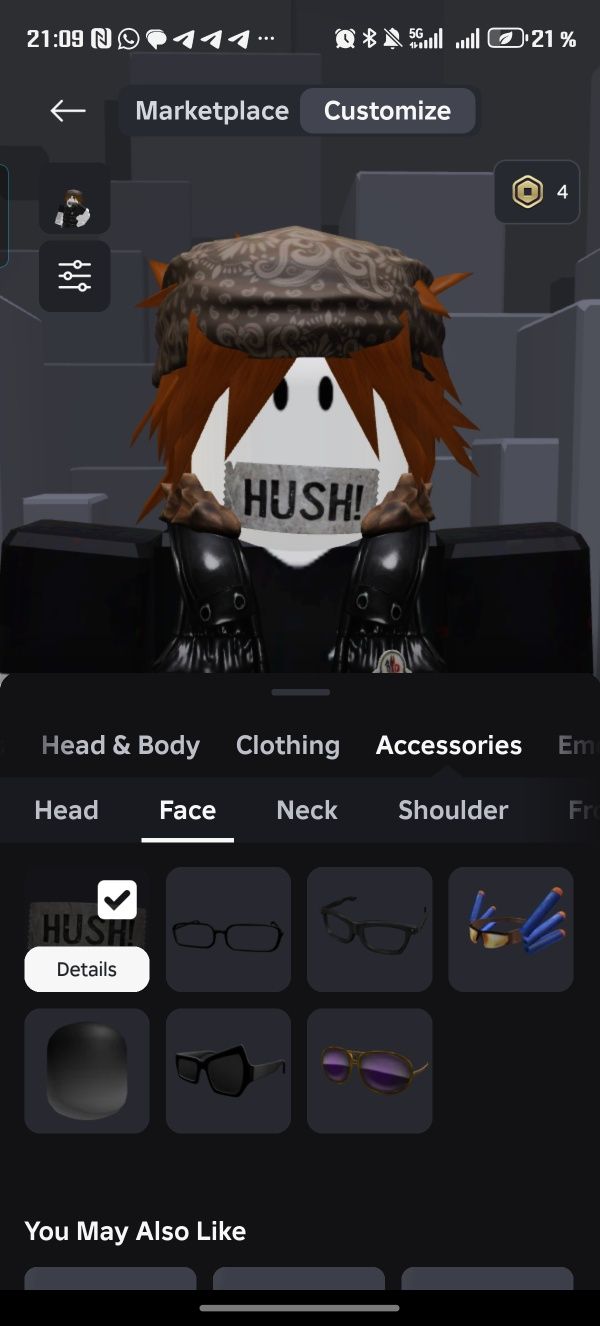Viewport: 600px width, 1326px height.
Task: Equip the thin black rectangular glasses
Action: 228,929
